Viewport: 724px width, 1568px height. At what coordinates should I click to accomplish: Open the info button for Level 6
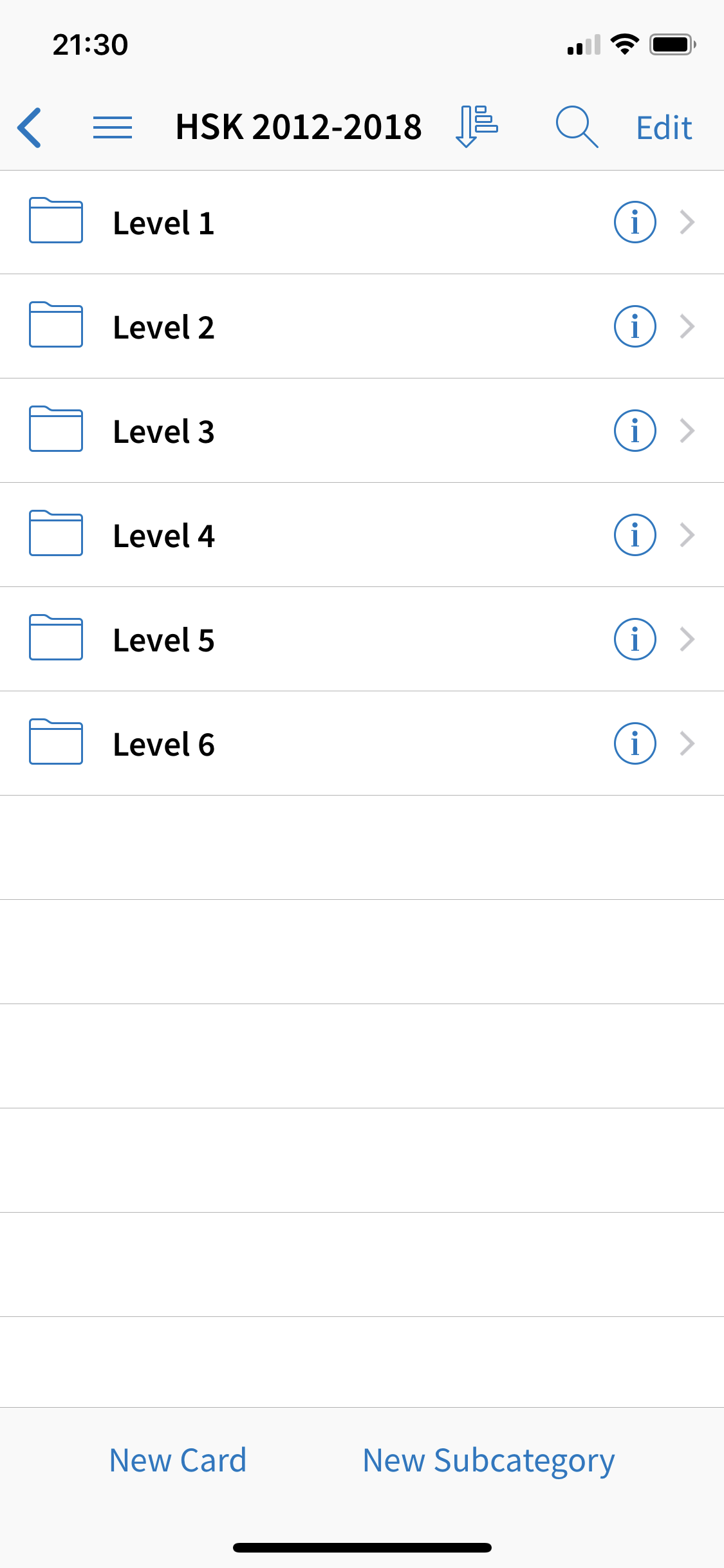tap(635, 743)
